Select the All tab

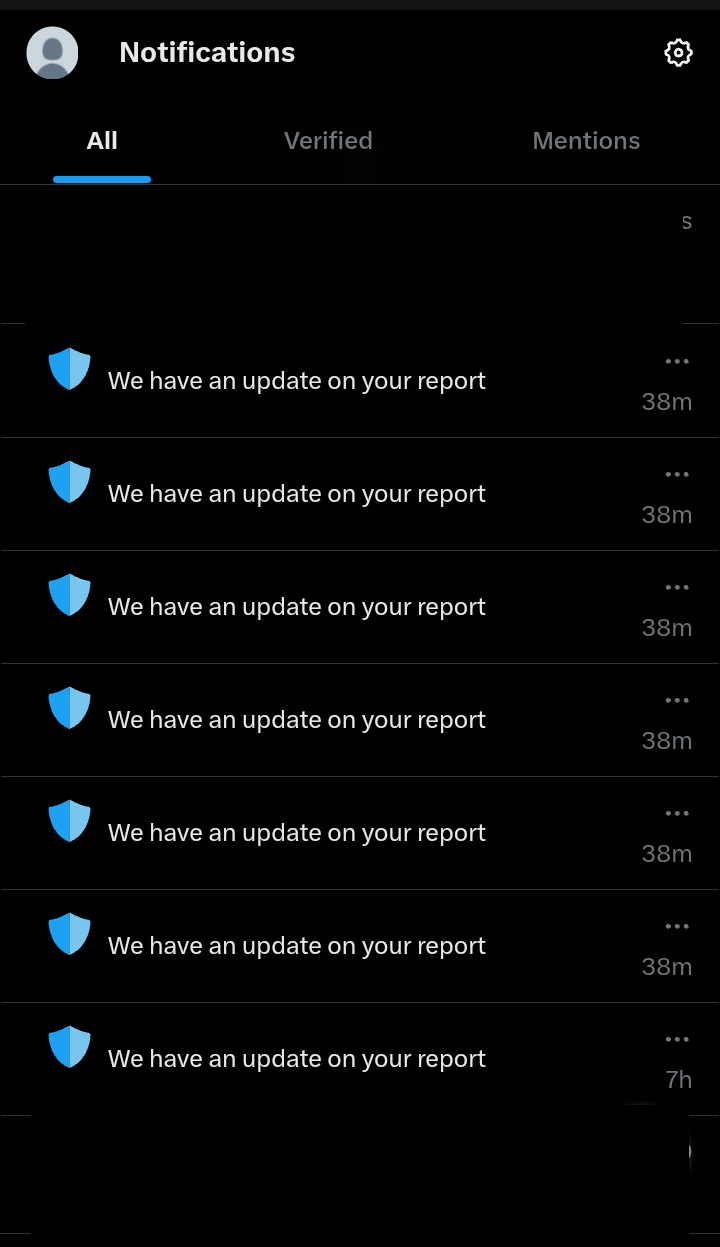(102, 141)
